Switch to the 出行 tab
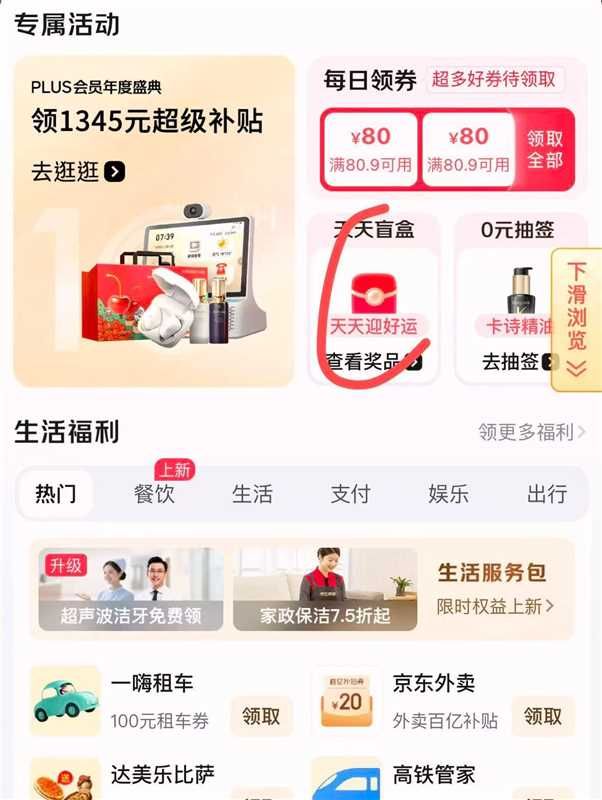The width and height of the screenshot is (602, 800). click(547, 493)
